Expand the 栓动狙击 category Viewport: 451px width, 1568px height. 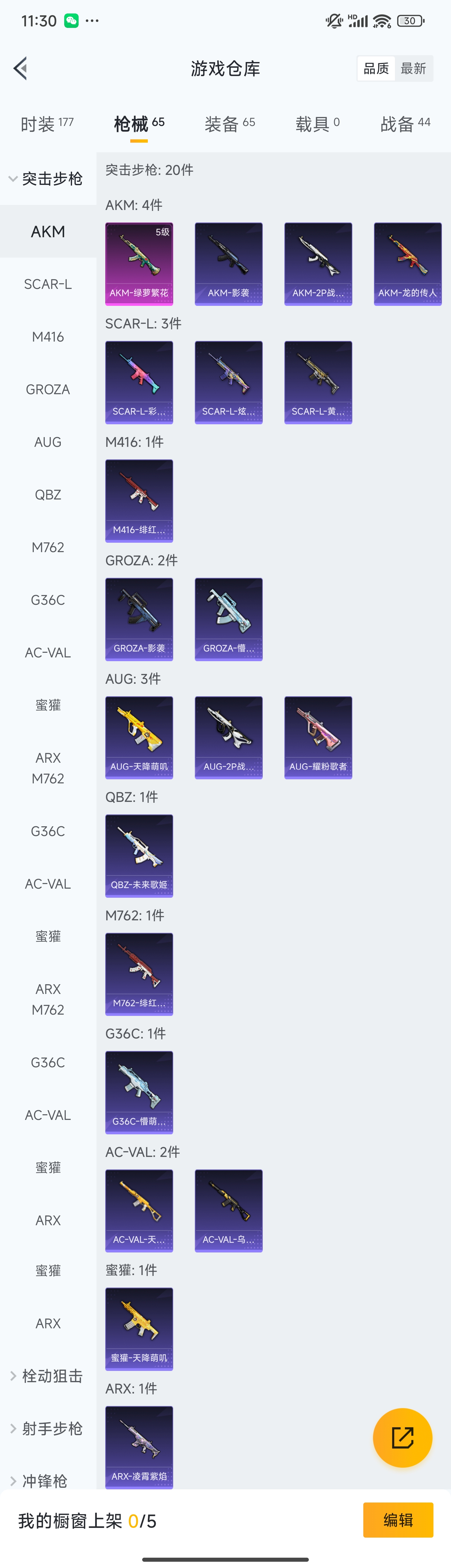coord(46,1376)
